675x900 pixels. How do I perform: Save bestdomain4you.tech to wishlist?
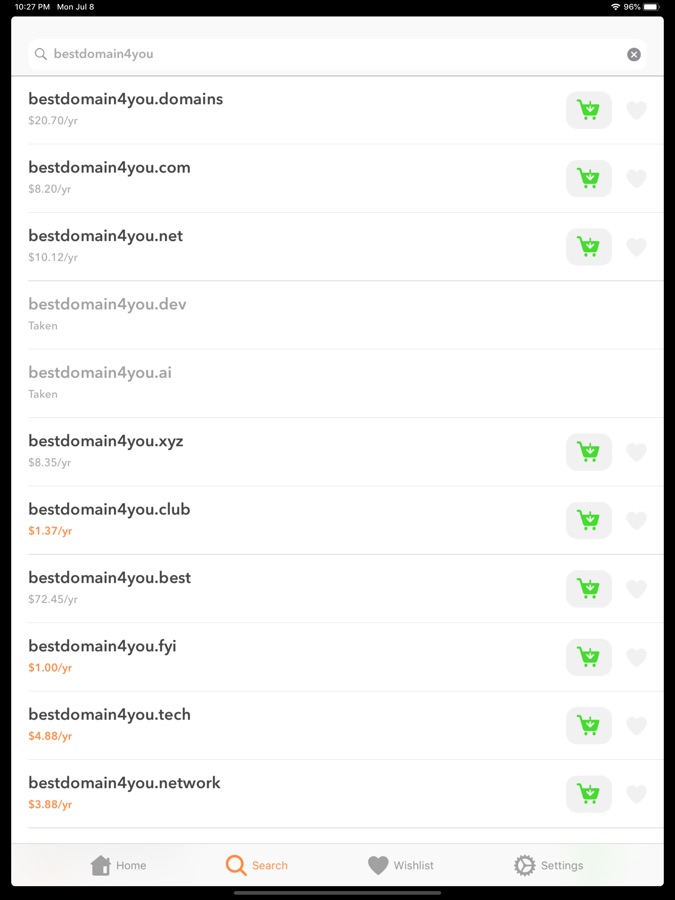click(636, 725)
